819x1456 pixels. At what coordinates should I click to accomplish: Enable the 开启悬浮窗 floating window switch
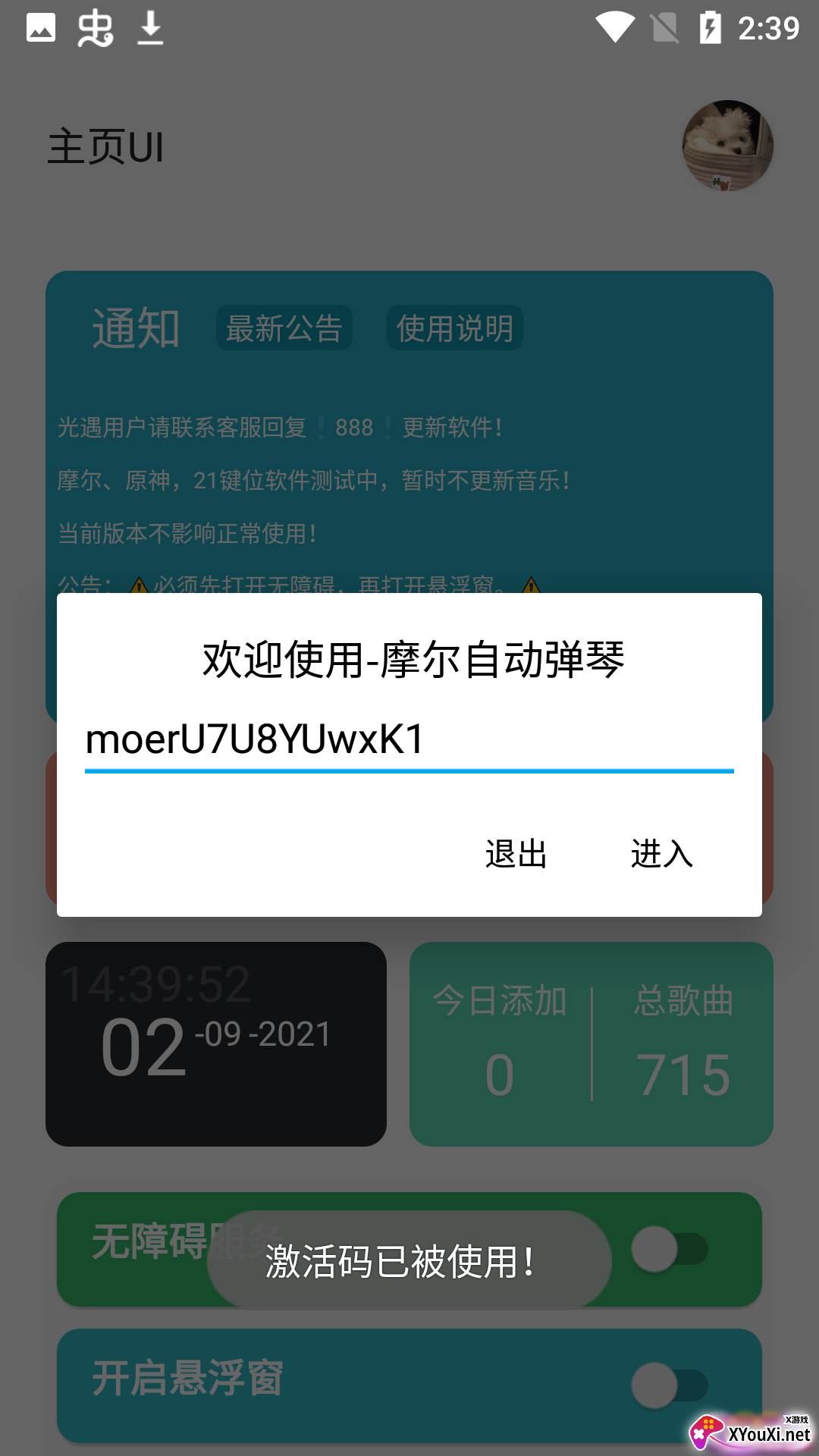point(670,1385)
